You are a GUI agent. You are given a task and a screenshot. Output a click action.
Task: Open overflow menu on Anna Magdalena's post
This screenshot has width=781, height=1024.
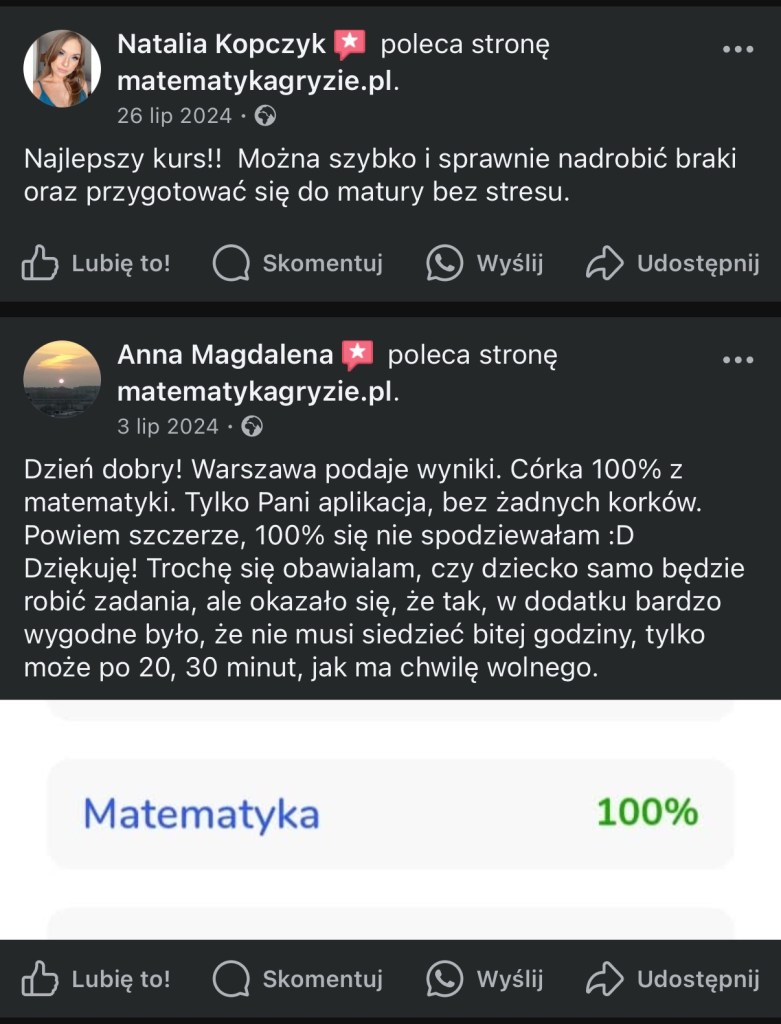coord(738,359)
